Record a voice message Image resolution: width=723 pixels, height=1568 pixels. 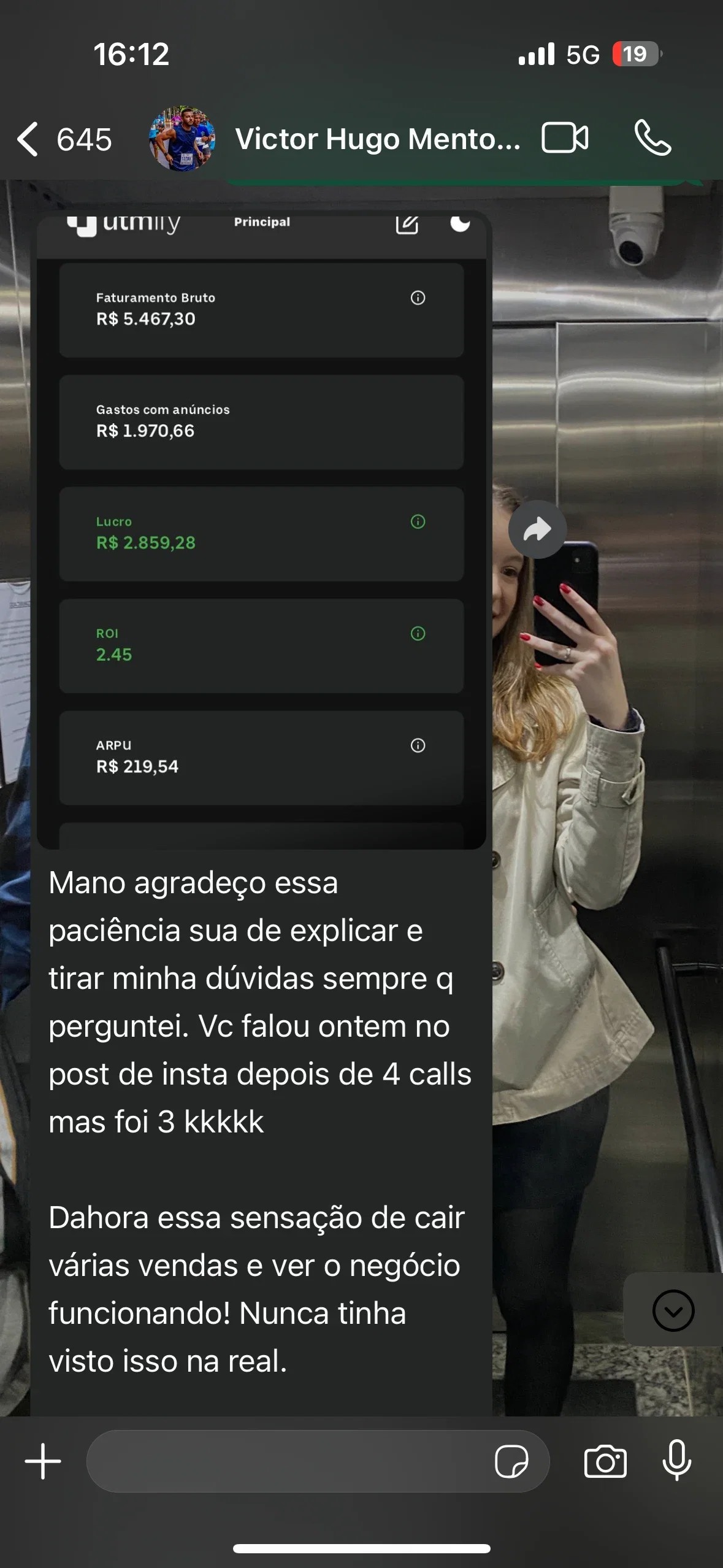pos(676,1461)
